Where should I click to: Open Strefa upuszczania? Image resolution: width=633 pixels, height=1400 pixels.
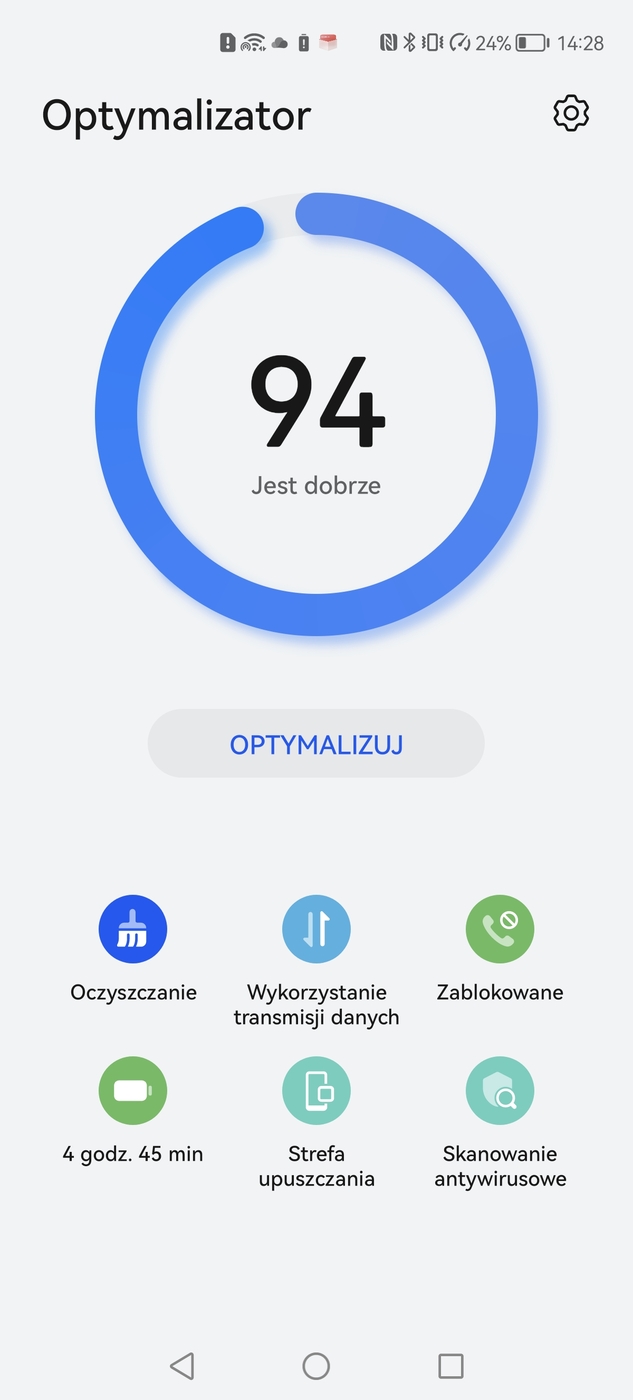[x=316, y=1091]
